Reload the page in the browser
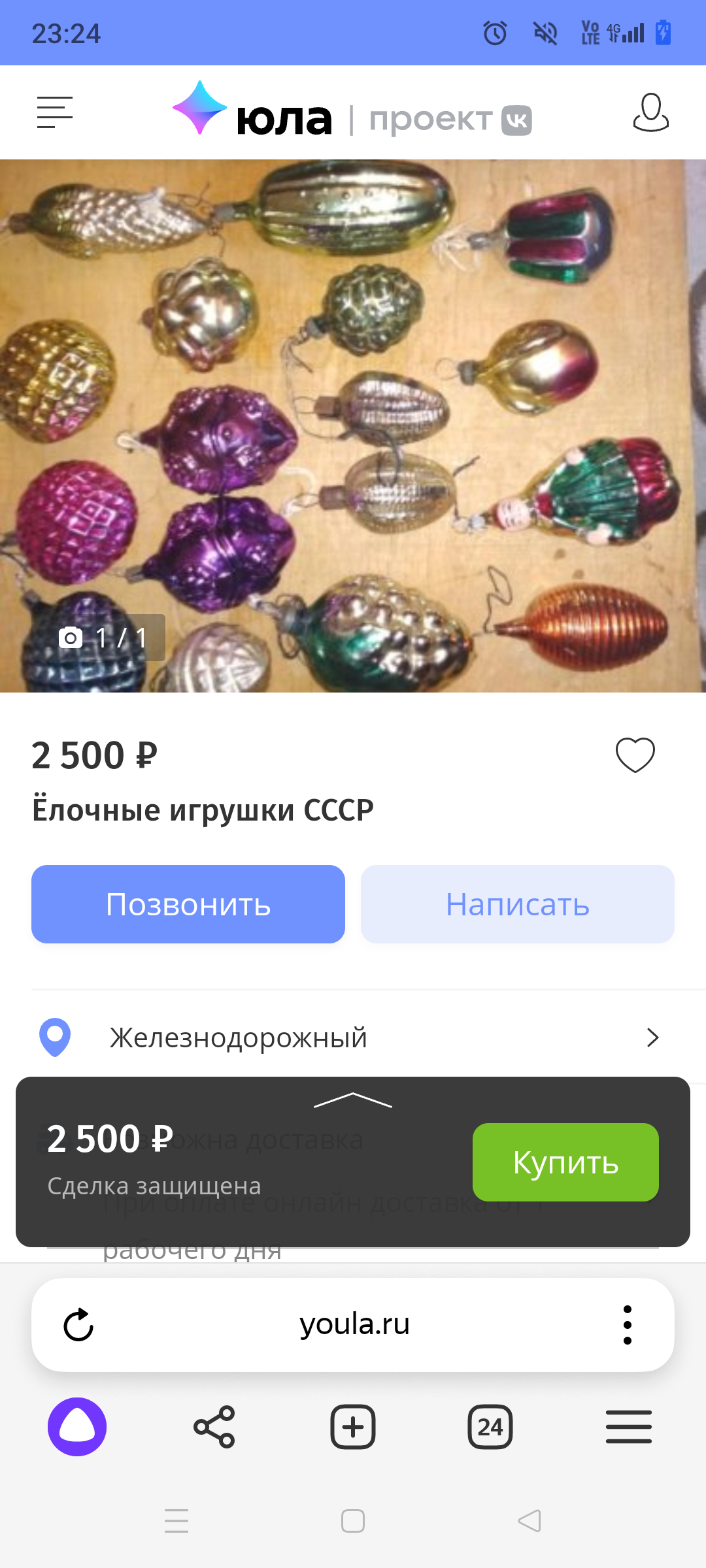706x1568 pixels. (x=78, y=1325)
